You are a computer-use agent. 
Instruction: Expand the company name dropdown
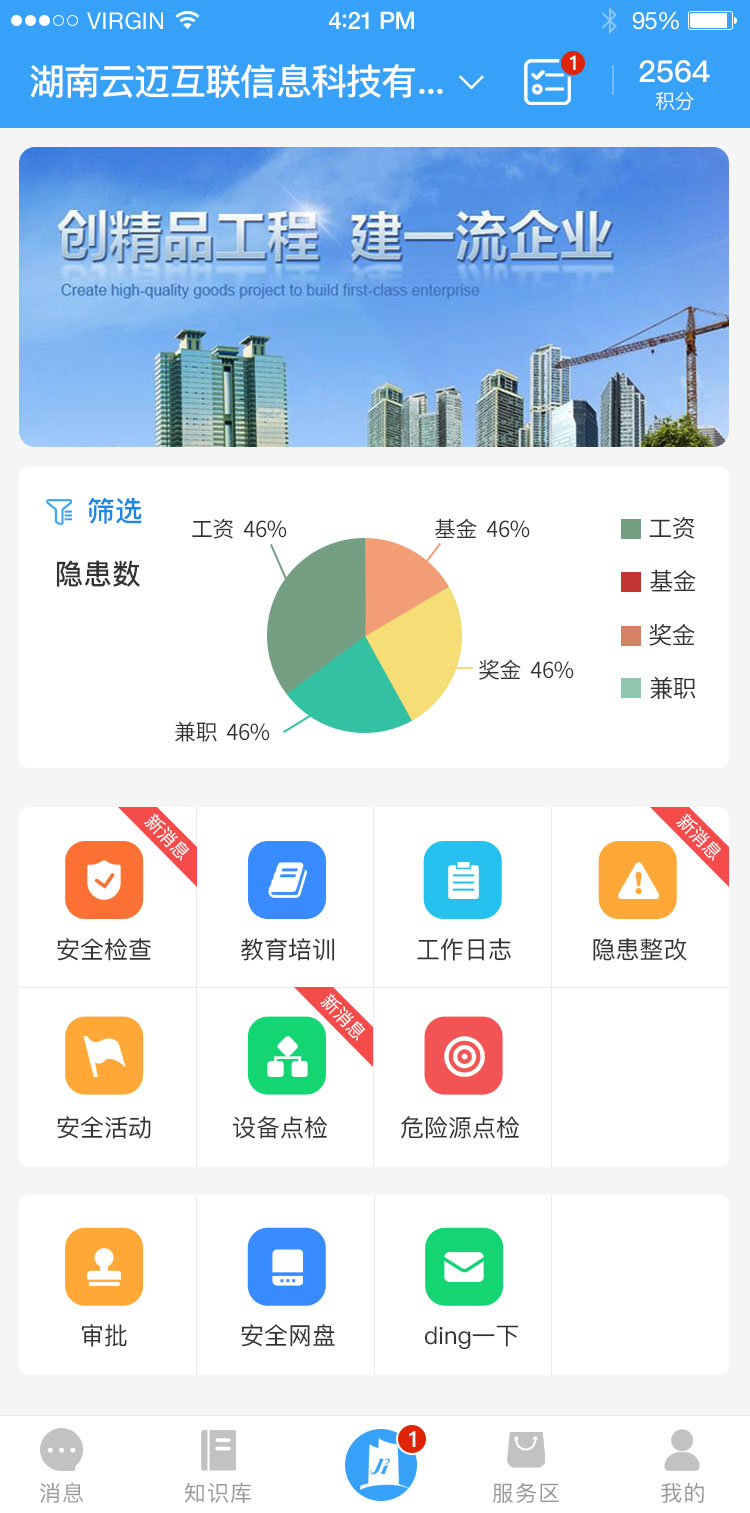click(471, 83)
